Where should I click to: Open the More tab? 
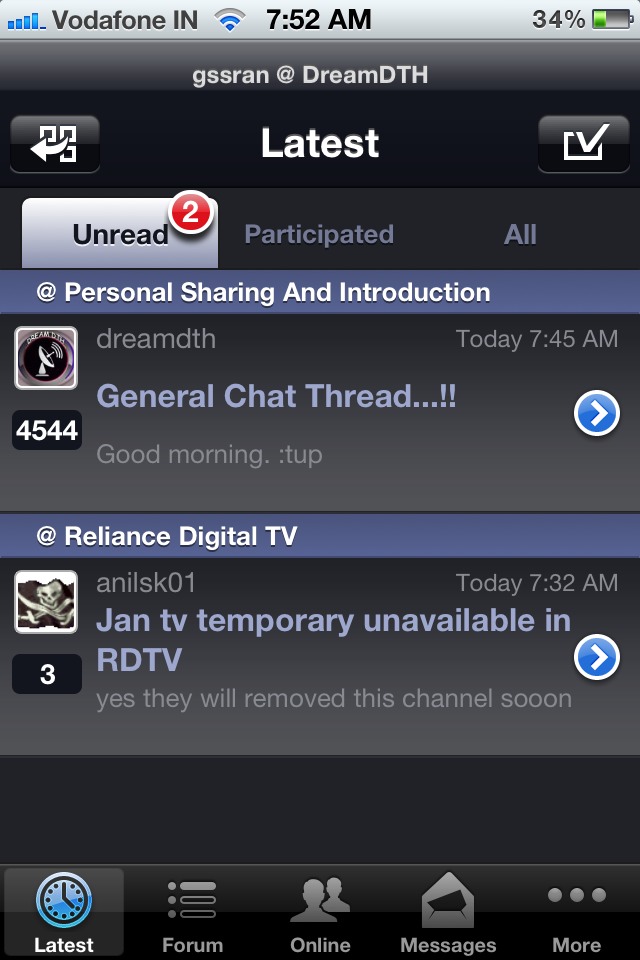pyautogui.click(x=576, y=912)
